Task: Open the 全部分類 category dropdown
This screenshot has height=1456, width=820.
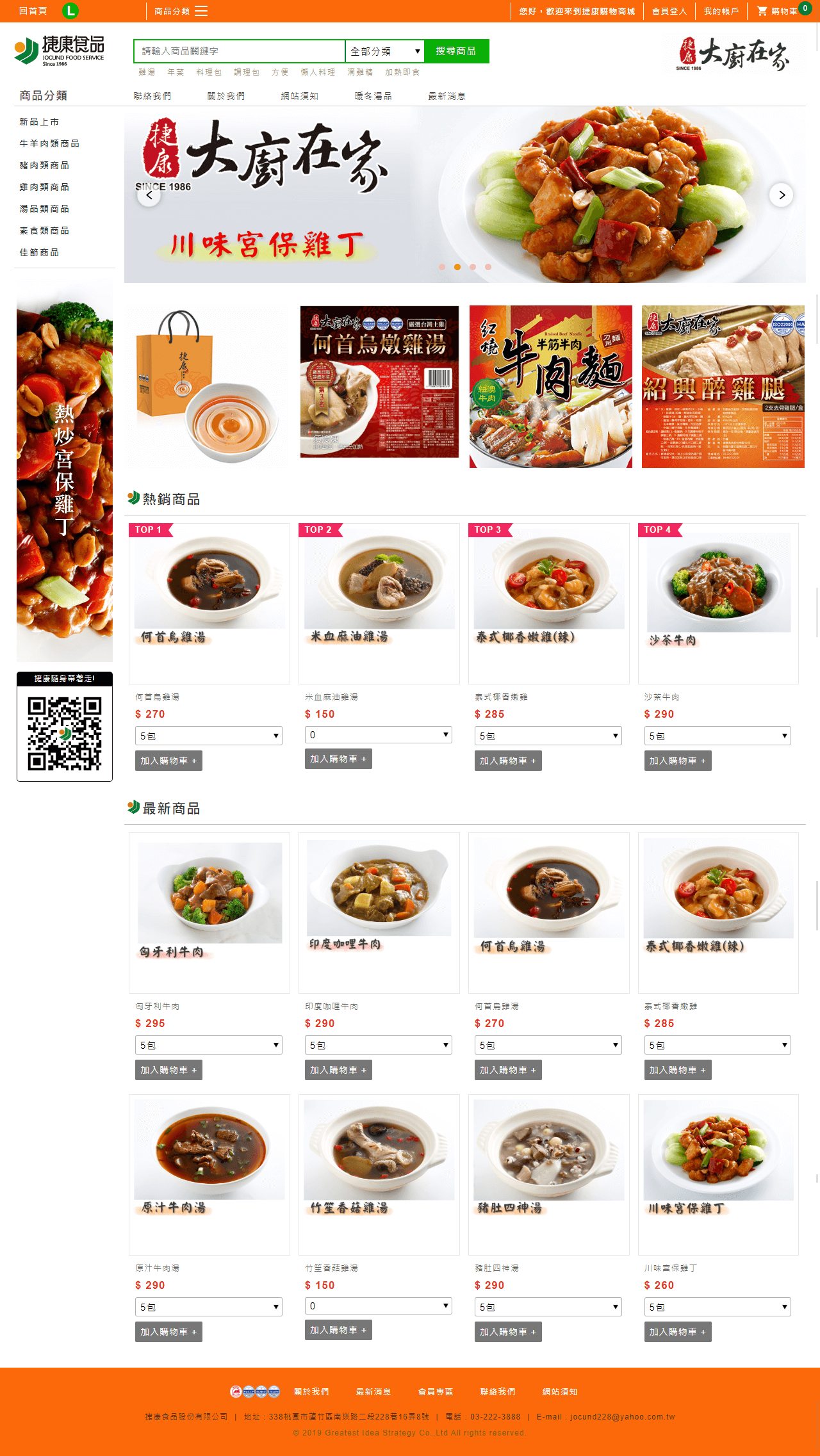Action: 384,51
